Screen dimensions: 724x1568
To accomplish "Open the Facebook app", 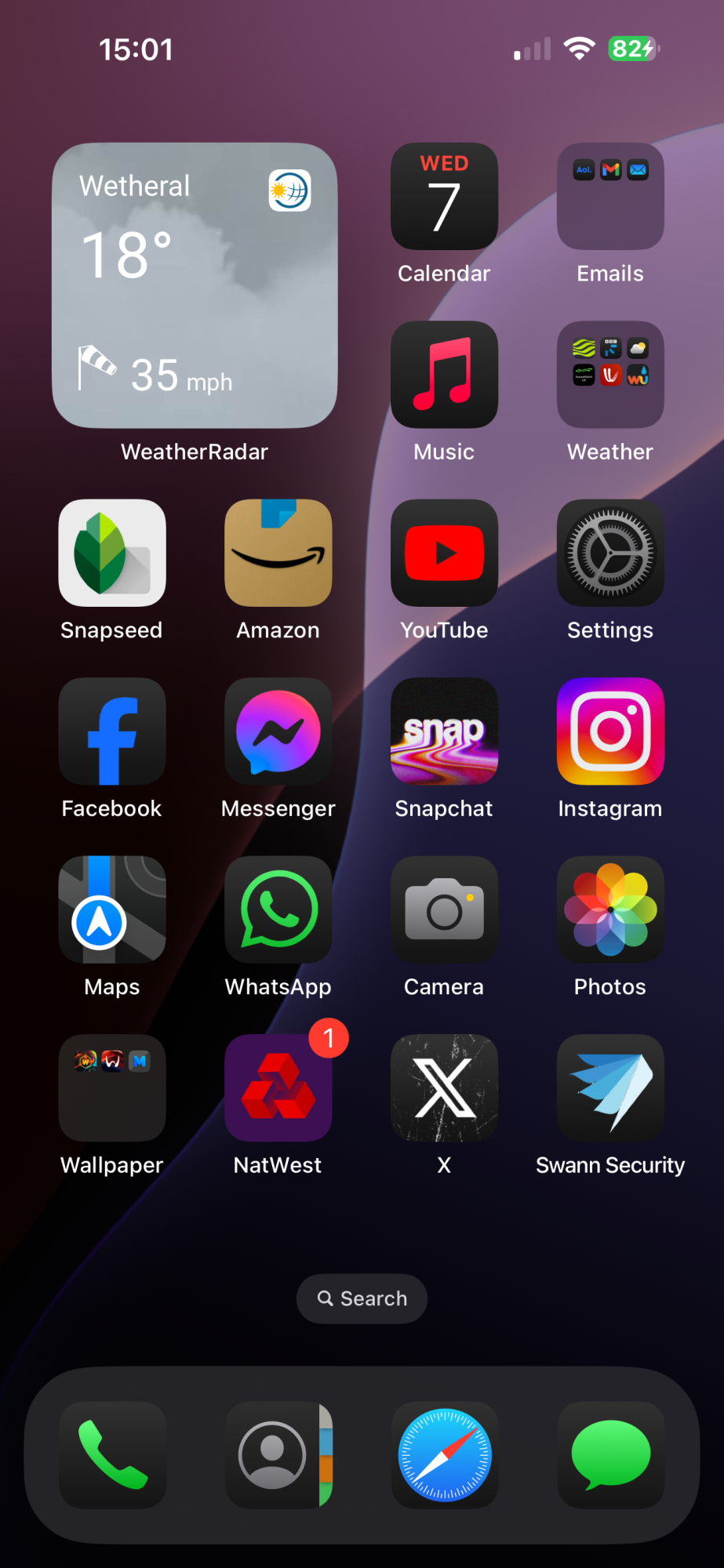I will click(112, 731).
